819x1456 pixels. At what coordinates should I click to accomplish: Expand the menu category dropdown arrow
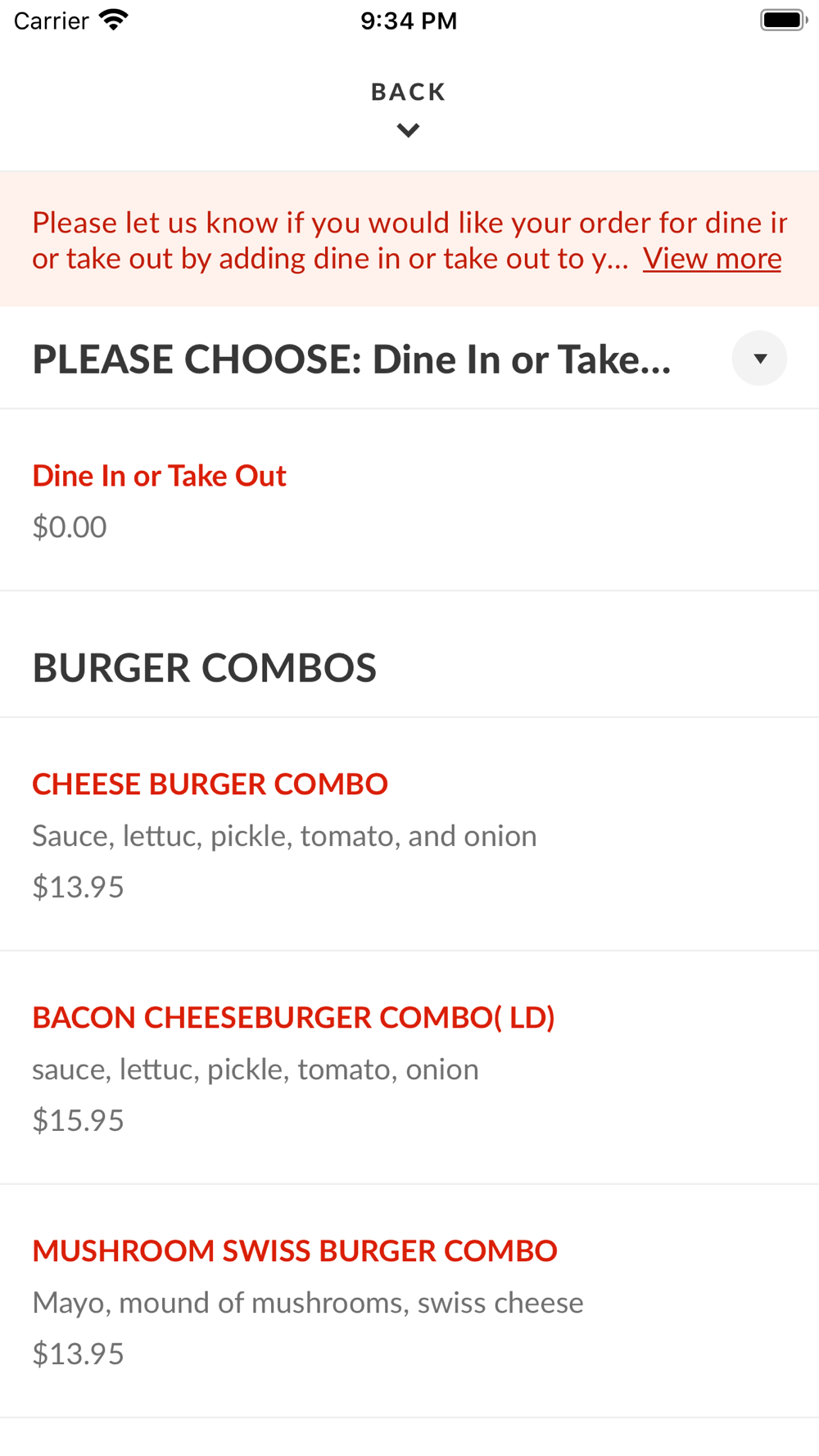[759, 359]
